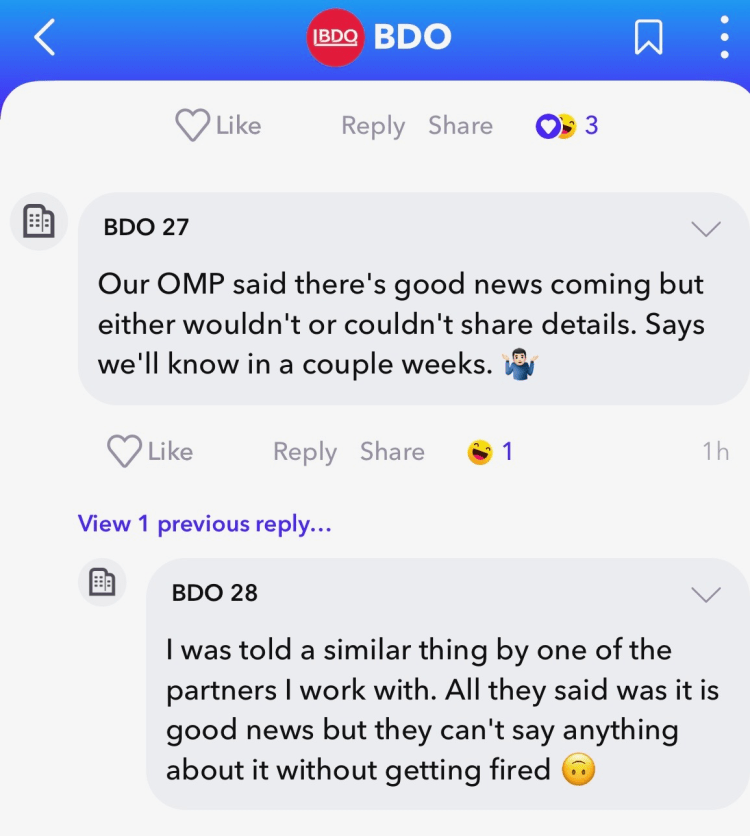750x836 pixels.
Task: Reply to the comment above BDO 27
Action: coord(372,125)
